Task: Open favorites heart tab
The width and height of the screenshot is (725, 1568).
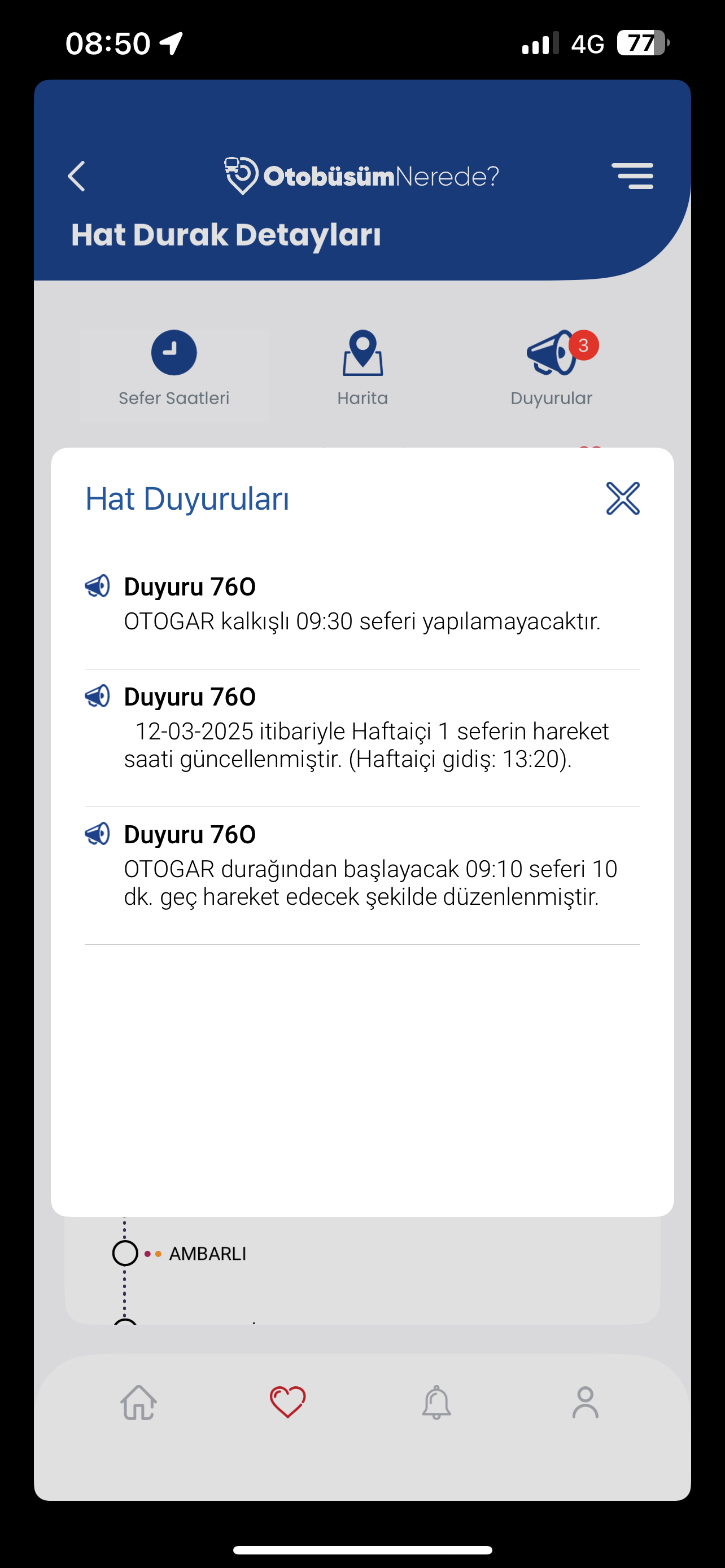Action: pos(288,1403)
